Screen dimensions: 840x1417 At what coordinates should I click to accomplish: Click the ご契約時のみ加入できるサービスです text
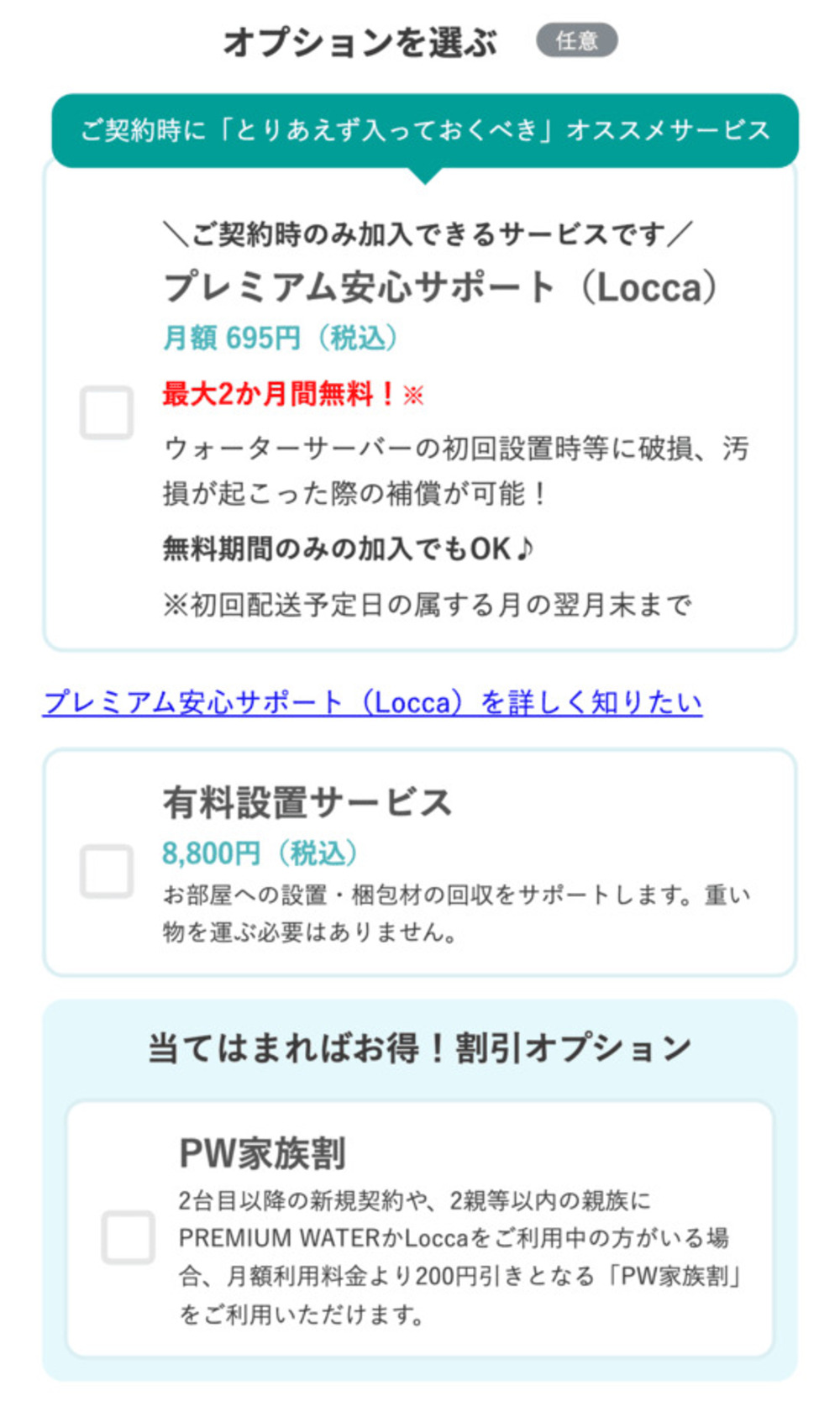coord(430,234)
